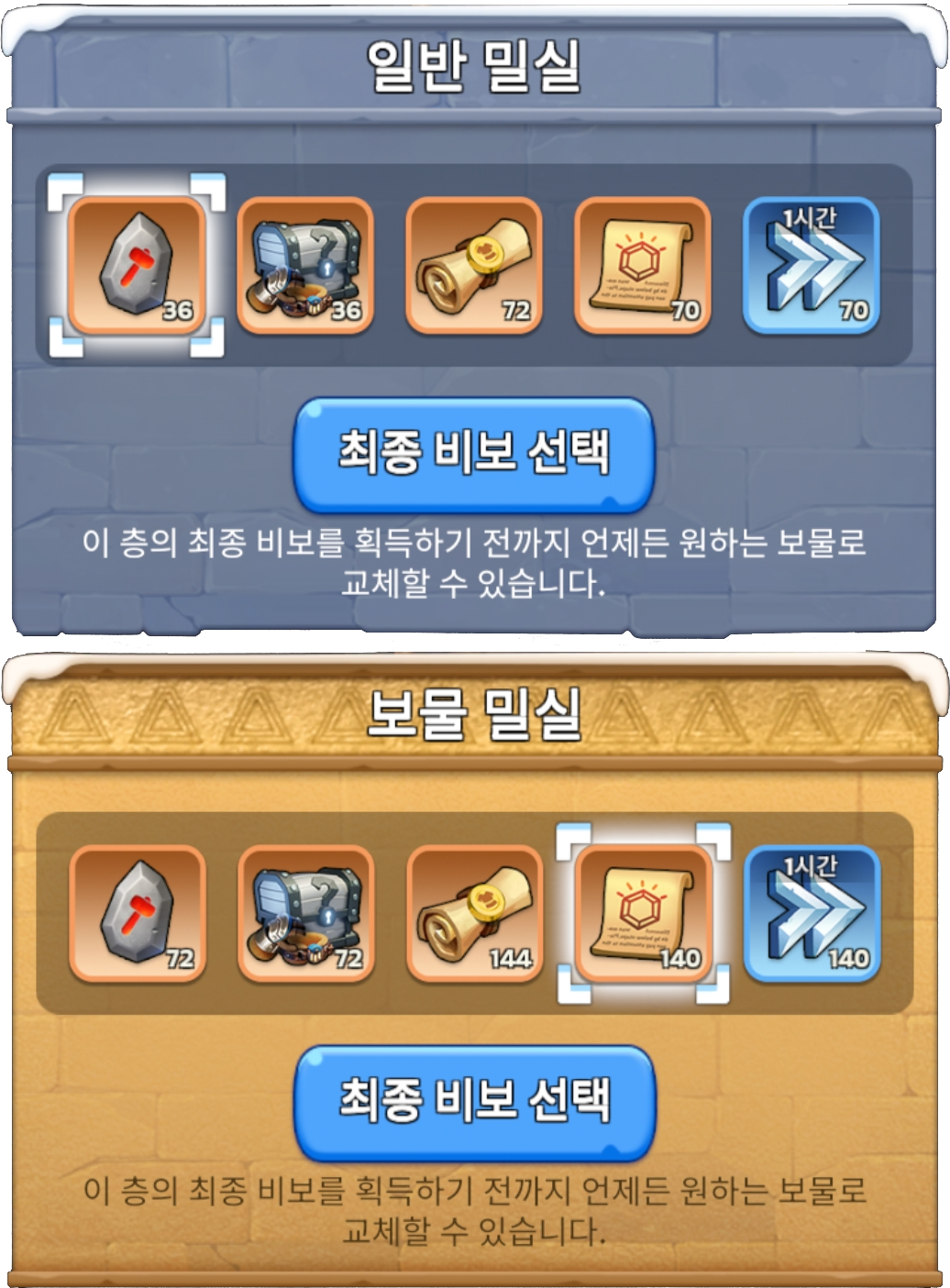Select the blueprint parchment with 70 in 일반 밀실

pos(643,265)
